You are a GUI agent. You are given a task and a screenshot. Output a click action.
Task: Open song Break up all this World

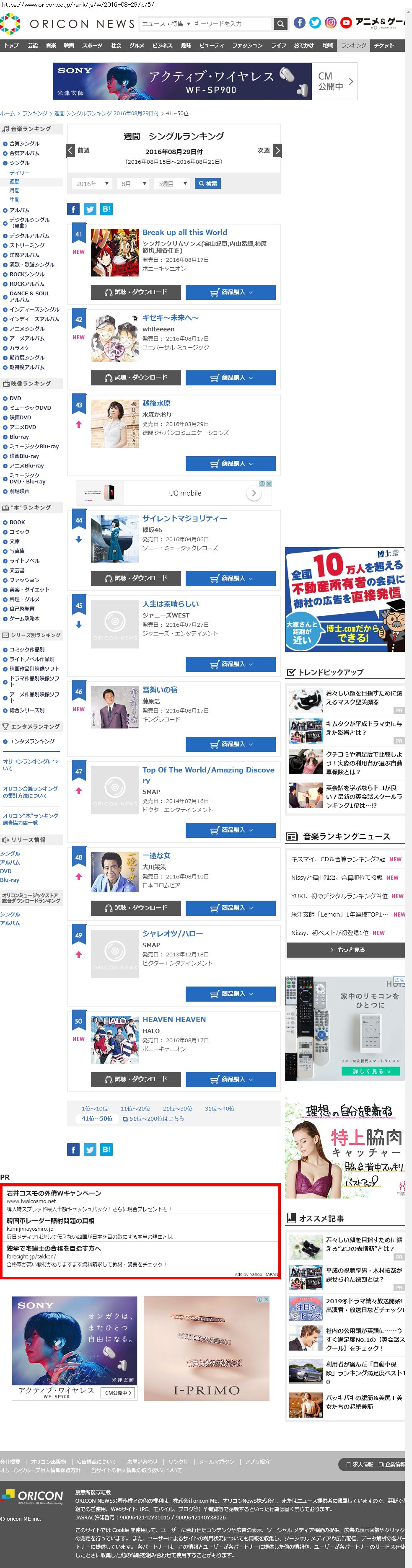pos(184,232)
